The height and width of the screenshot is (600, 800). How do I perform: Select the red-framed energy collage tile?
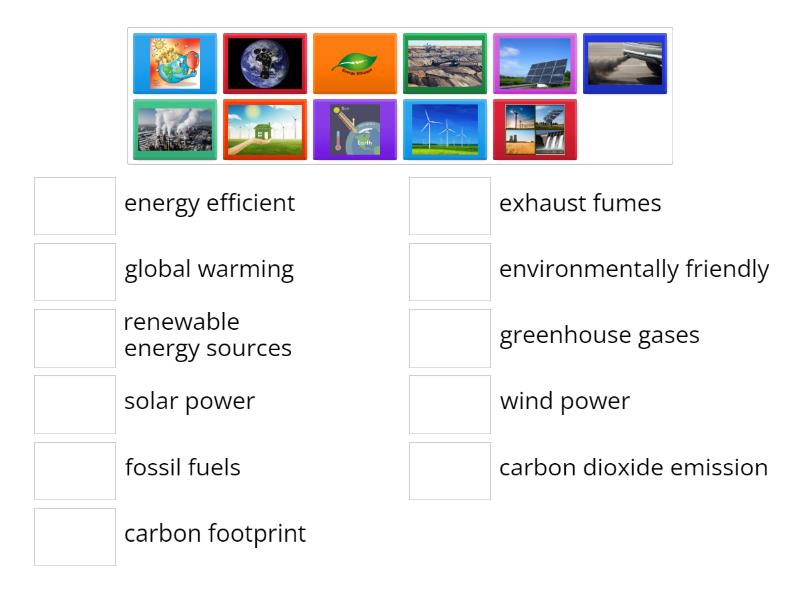pos(535,130)
